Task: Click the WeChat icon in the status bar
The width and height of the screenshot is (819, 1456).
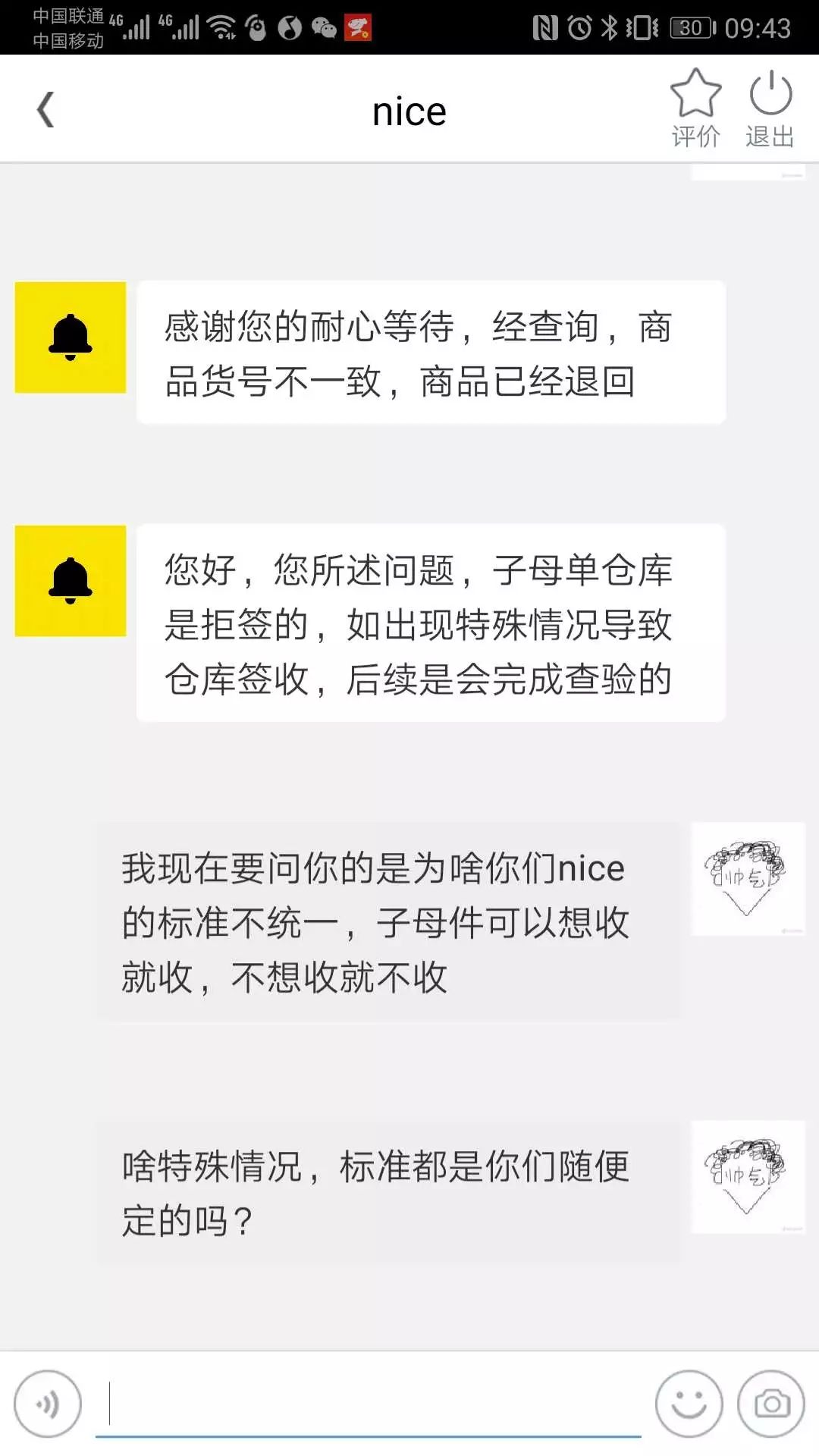Action: click(x=323, y=29)
